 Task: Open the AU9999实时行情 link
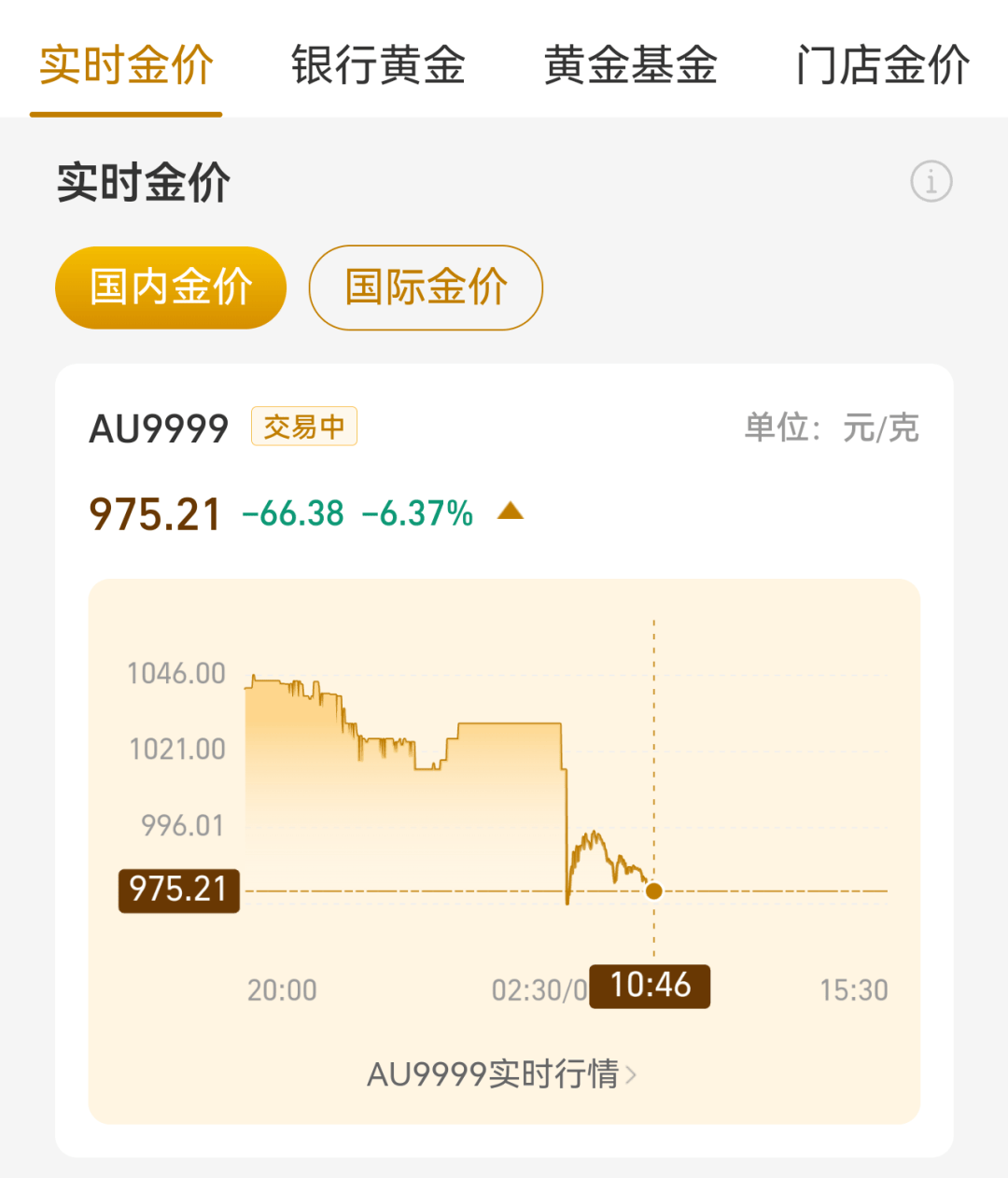pyautogui.click(x=502, y=1074)
